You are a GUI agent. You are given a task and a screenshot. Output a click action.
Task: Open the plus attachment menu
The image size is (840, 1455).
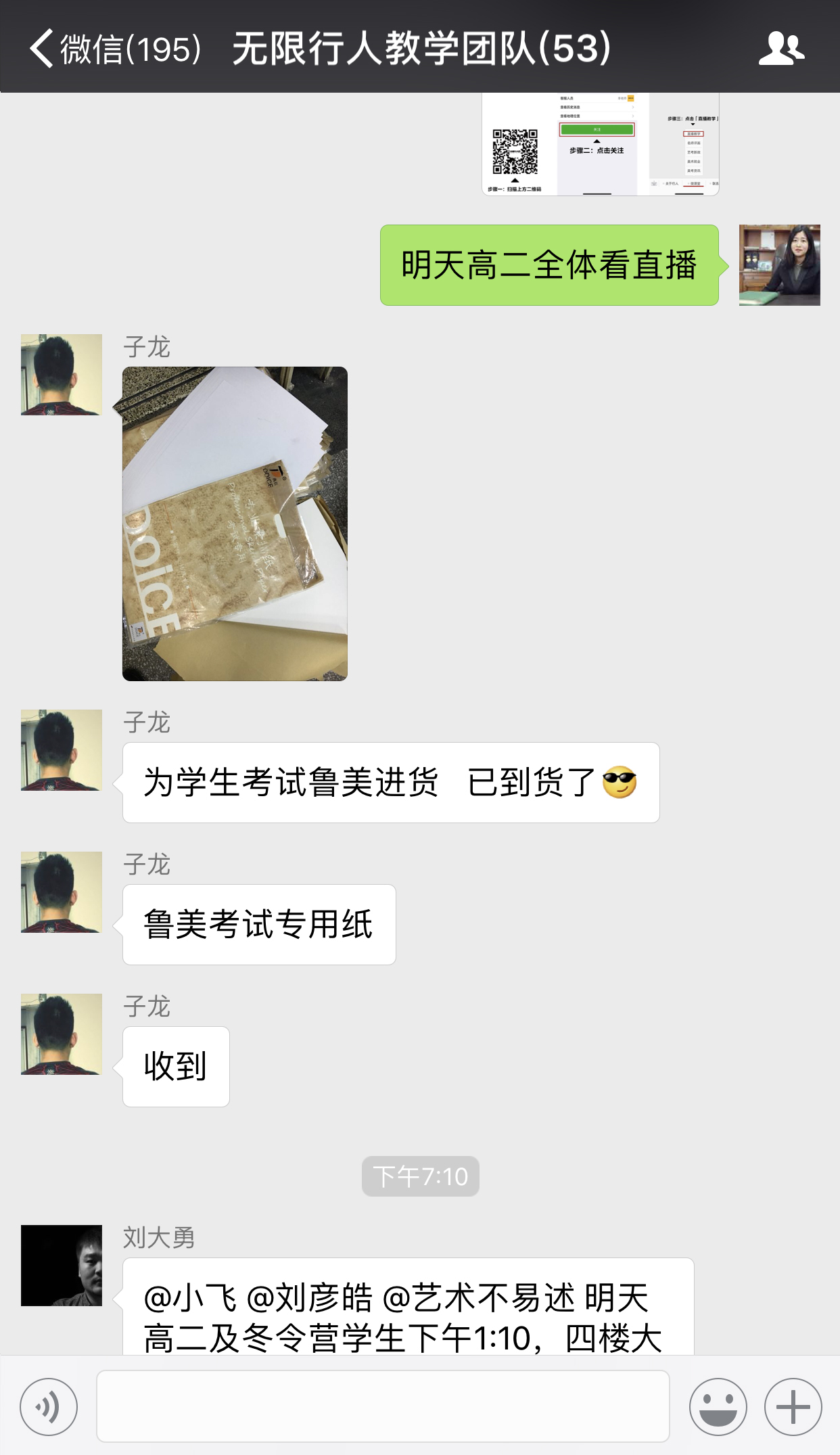tap(793, 1406)
